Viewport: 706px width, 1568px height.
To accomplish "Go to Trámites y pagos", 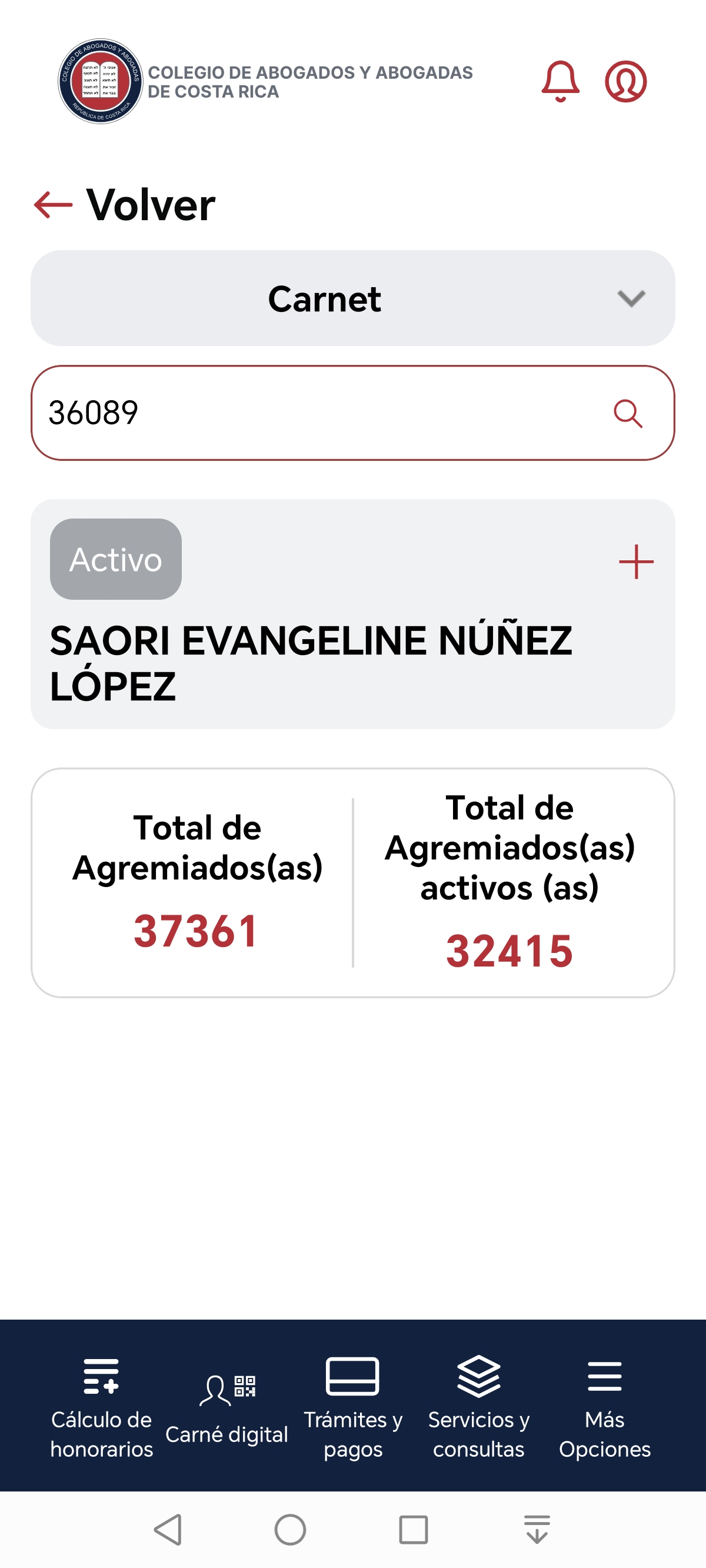I will tap(353, 1406).
